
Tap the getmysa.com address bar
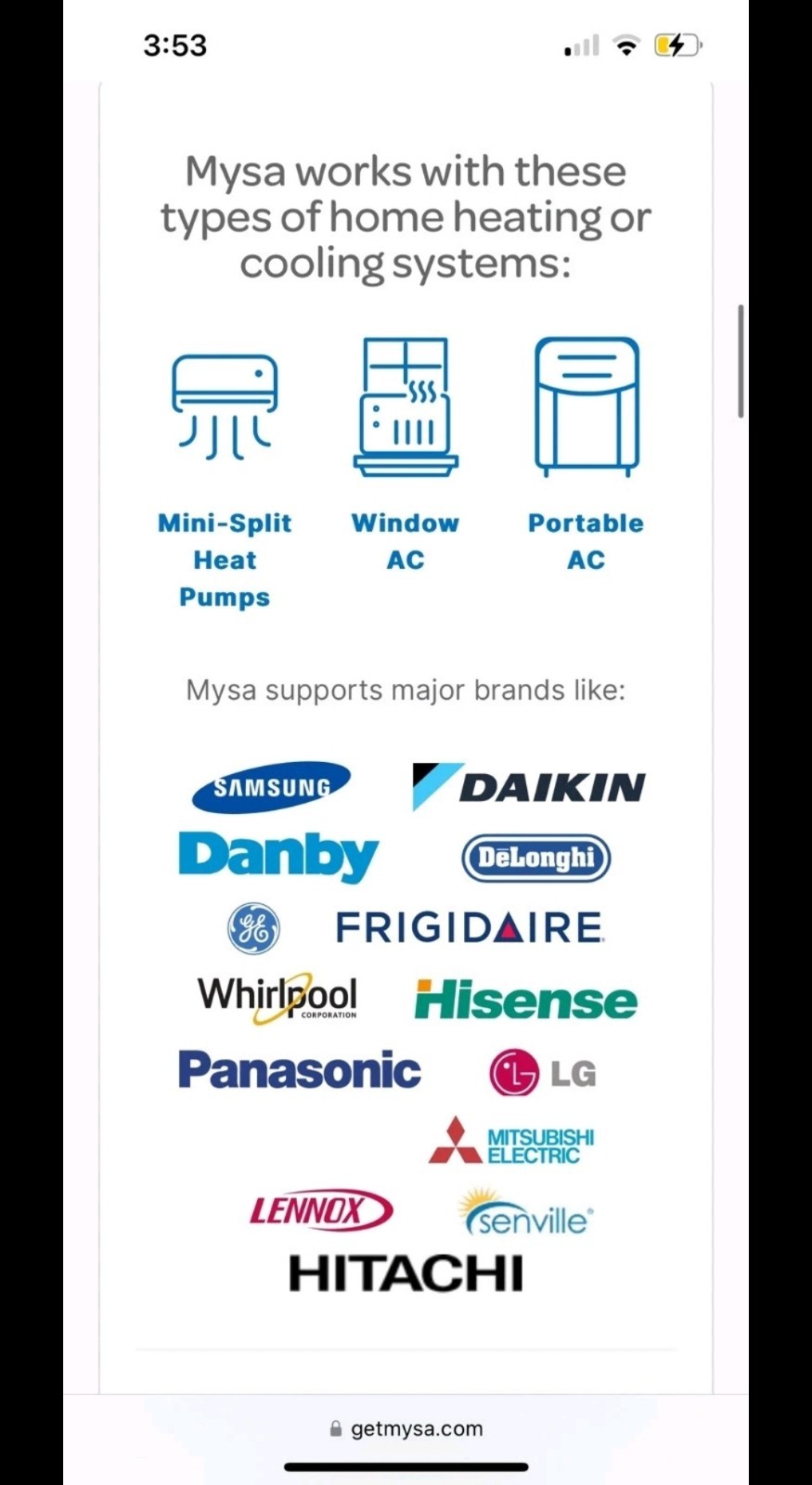[406, 1428]
